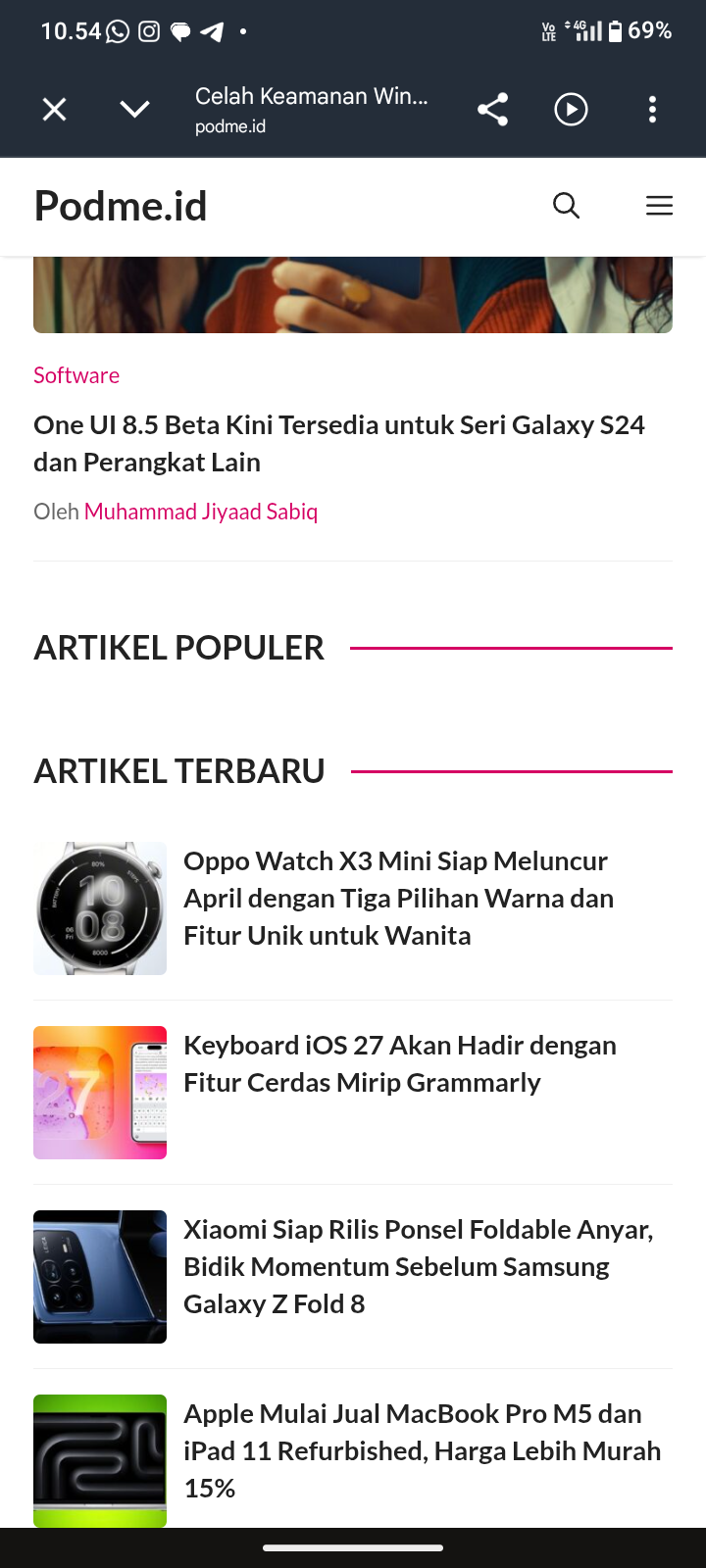Tap the iOS 27 thumbnail image
The image size is (706, 1568).
(100, 1093)
